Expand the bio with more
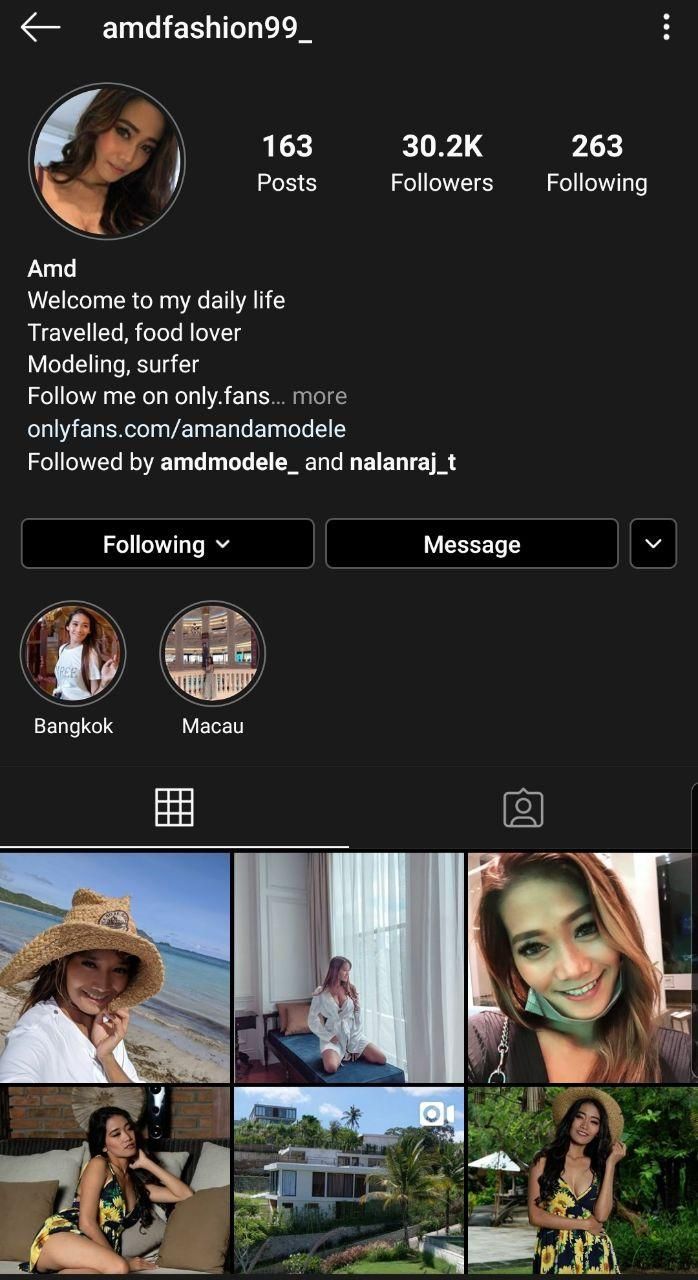This screenshot has height=1280, width=698. (x=319, y=396)
